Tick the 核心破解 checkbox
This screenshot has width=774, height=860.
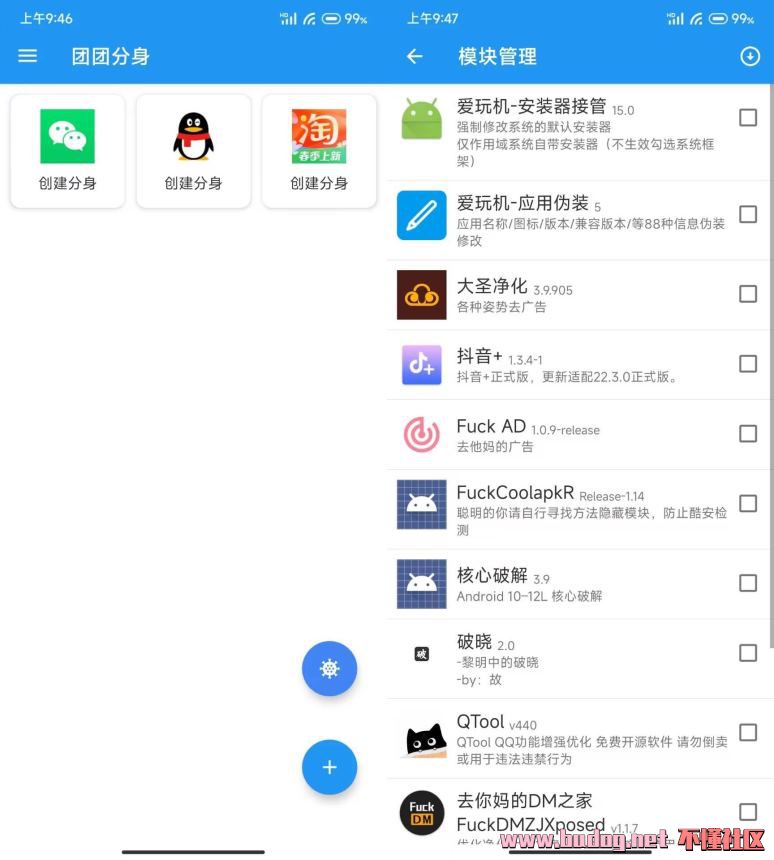[x=748, y=583]
